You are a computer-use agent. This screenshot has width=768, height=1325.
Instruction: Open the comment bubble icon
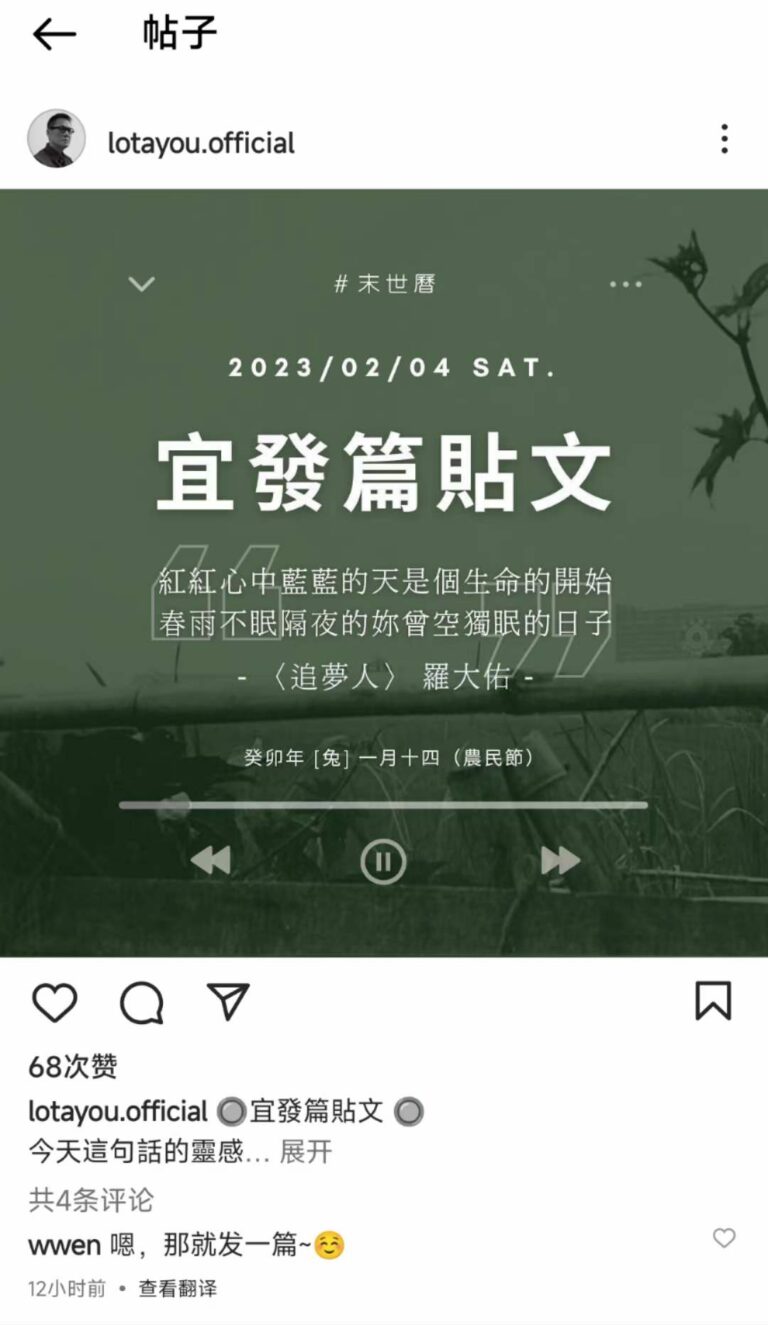pos(142,1002)
